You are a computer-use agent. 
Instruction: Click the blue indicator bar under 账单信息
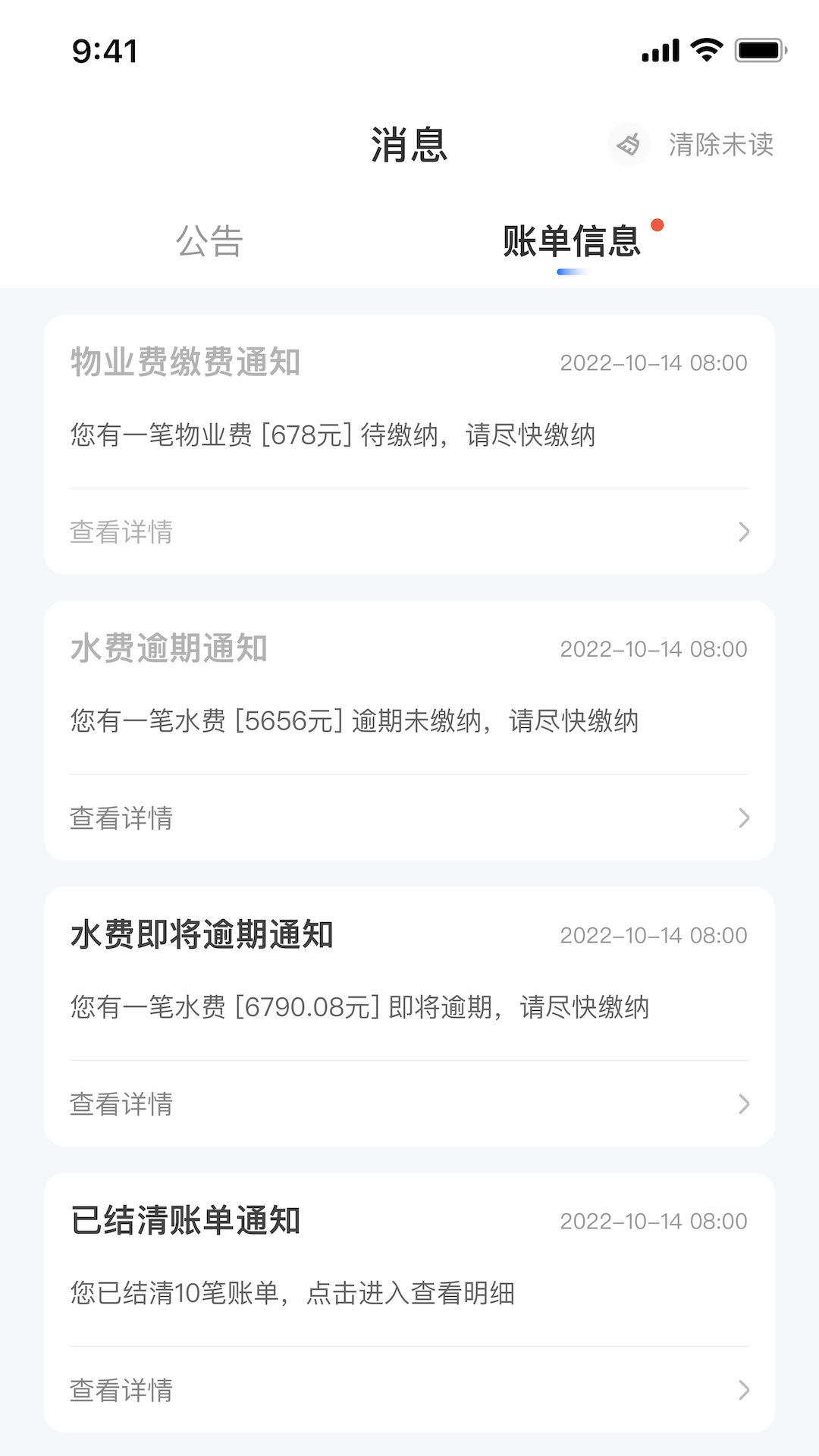571,271
